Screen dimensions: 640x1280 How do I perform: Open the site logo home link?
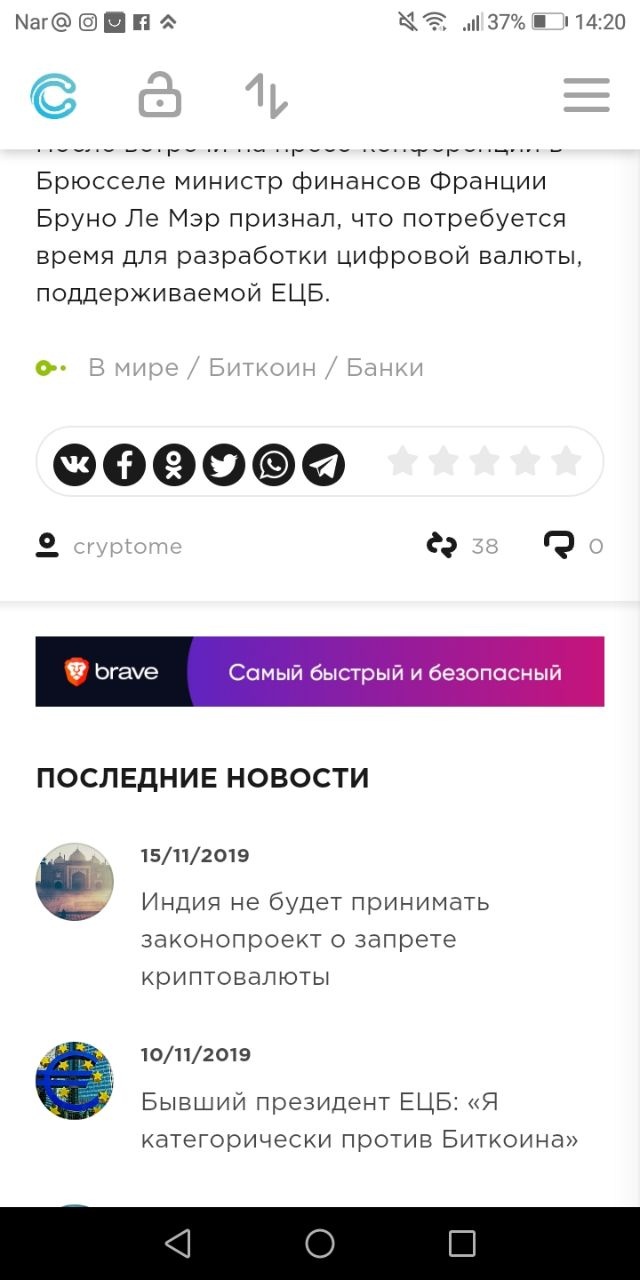pos(53,96)
